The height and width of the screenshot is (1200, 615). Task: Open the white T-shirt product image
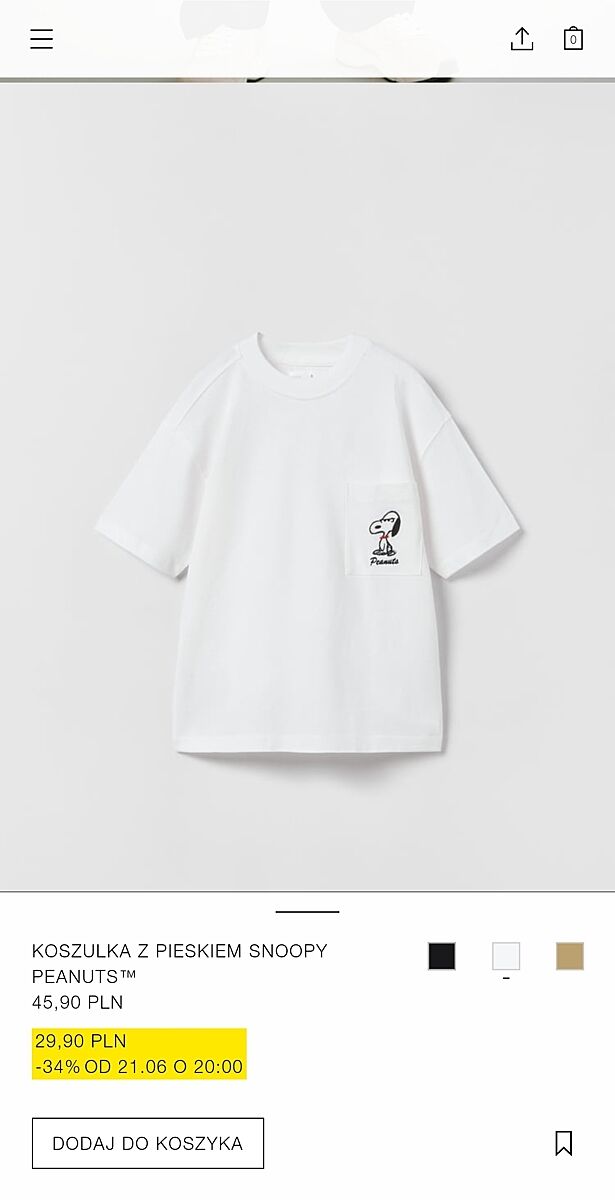tap(307, 545)
